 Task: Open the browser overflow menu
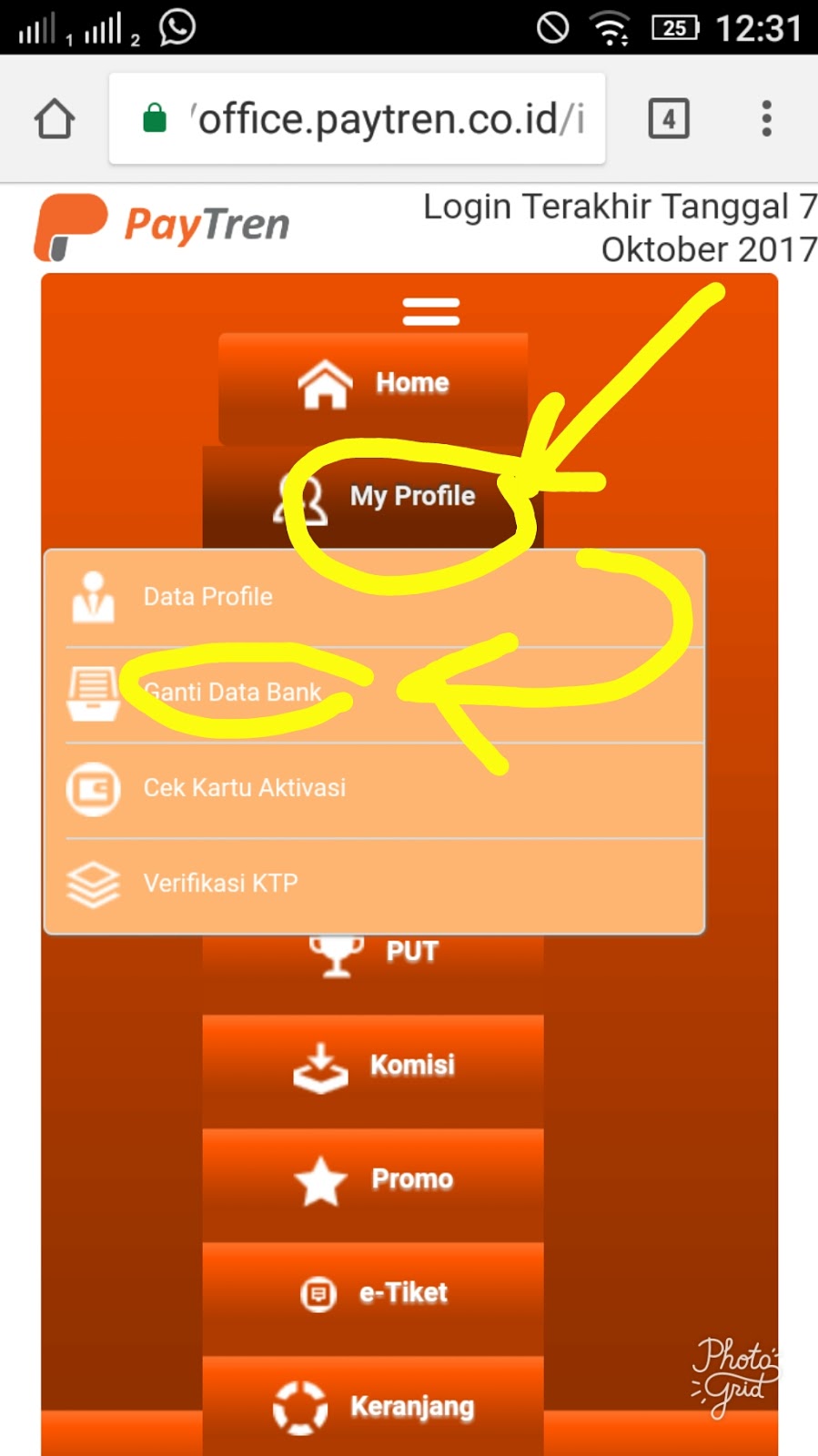pos(766,118)
